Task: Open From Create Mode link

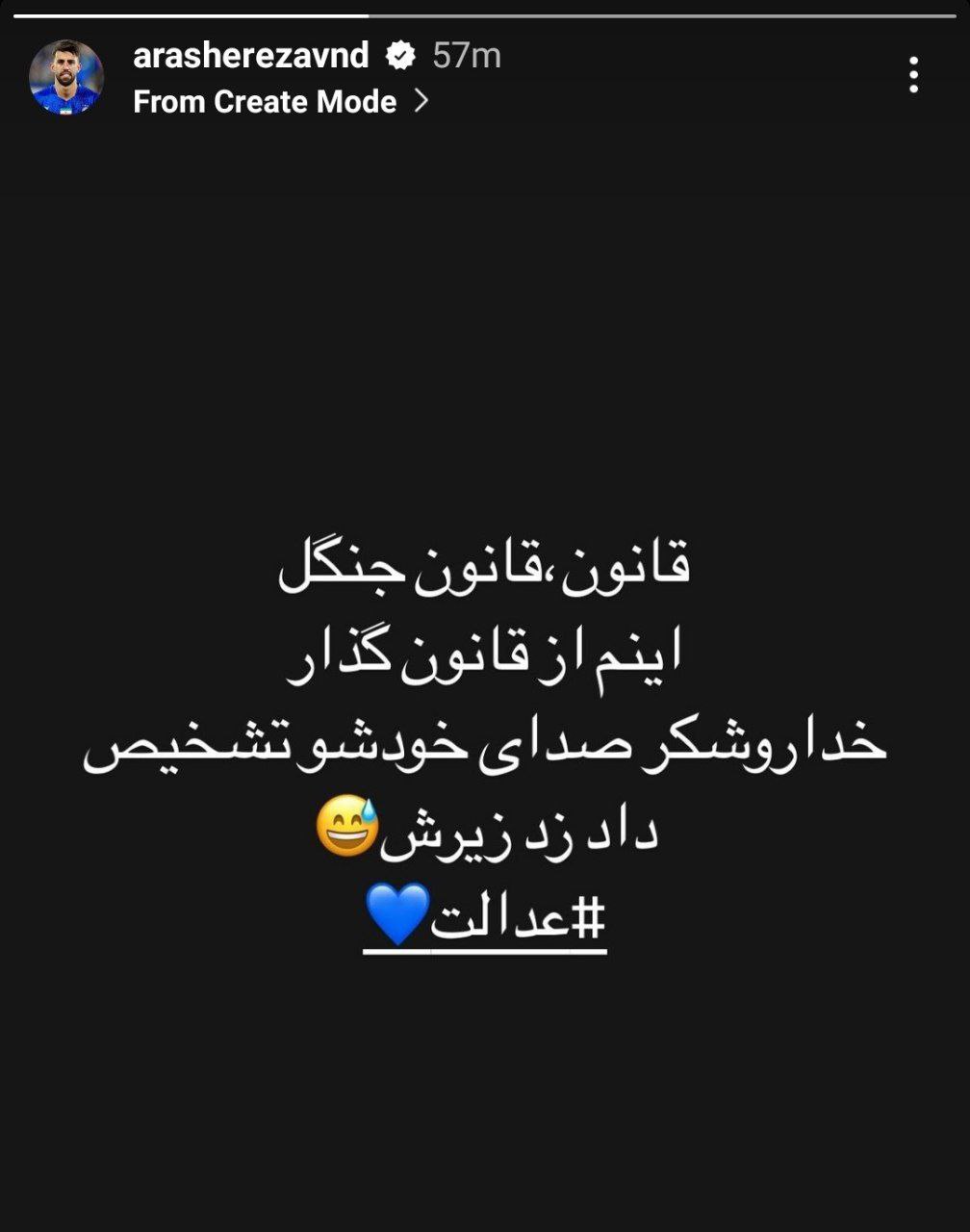Action: click(x=279, y=102)
